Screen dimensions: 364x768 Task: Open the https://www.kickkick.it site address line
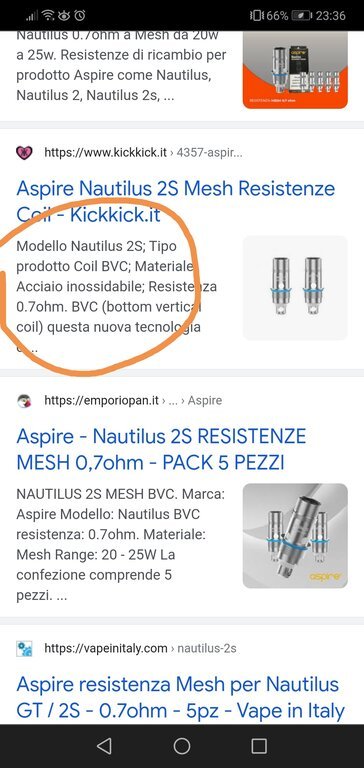coord(143,153)
